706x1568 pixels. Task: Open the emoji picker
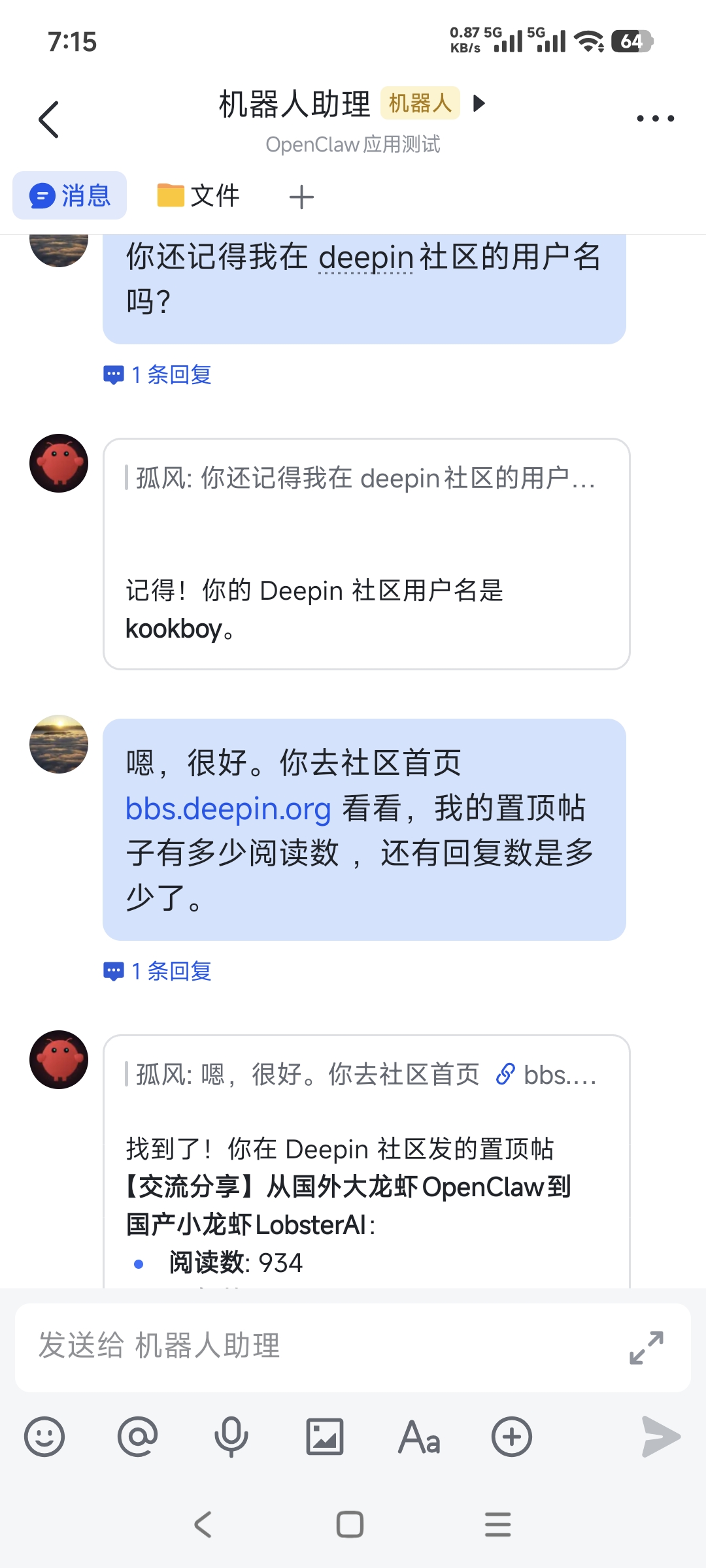coord(44,1437)
